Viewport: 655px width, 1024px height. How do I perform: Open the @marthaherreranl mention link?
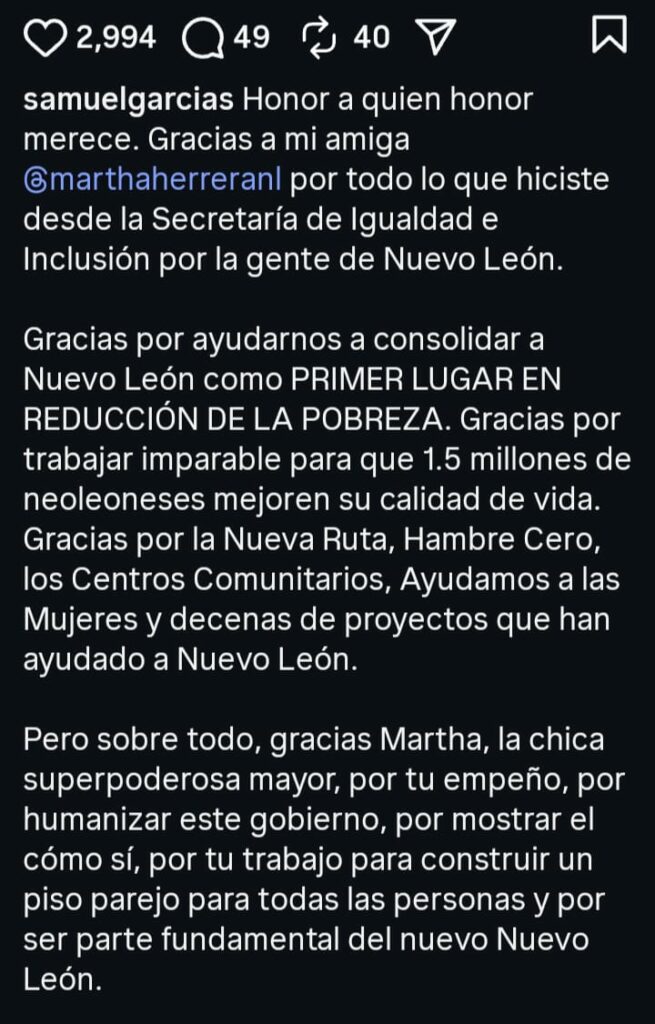tap(155, 179)
